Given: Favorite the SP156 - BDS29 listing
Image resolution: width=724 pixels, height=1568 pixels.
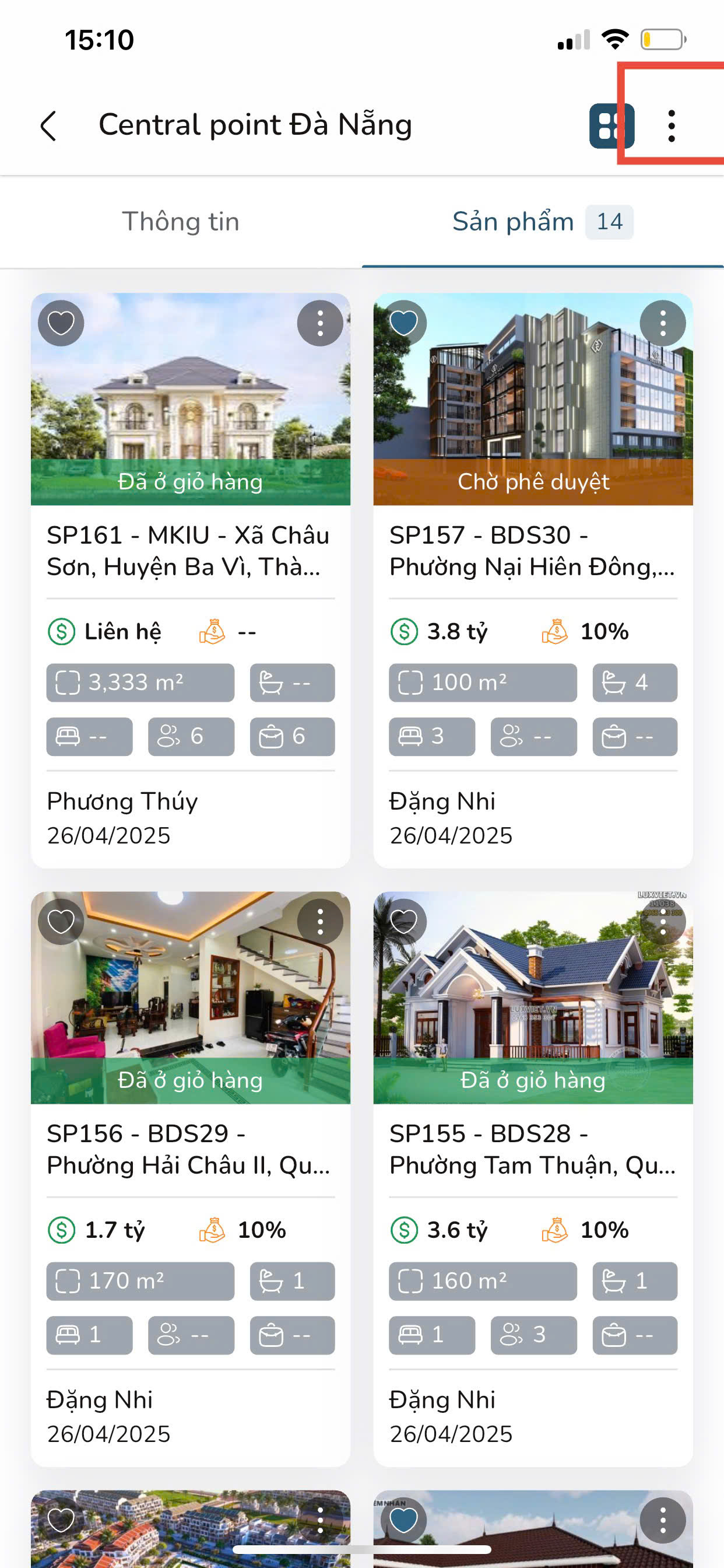Looking at the screenshot, I should (x=61, y=922).
